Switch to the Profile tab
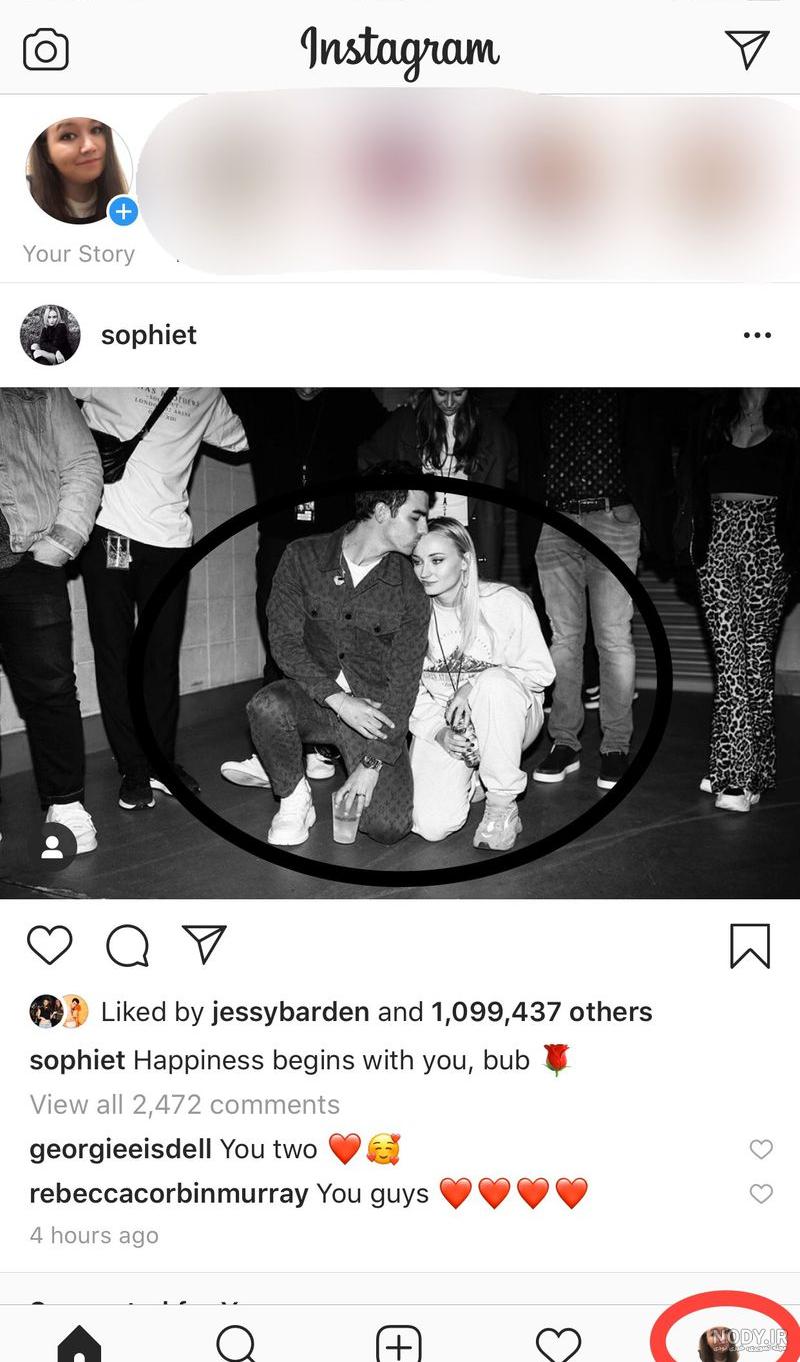The height and width of the screenshot is (1362, 800). coord(718,1343)
